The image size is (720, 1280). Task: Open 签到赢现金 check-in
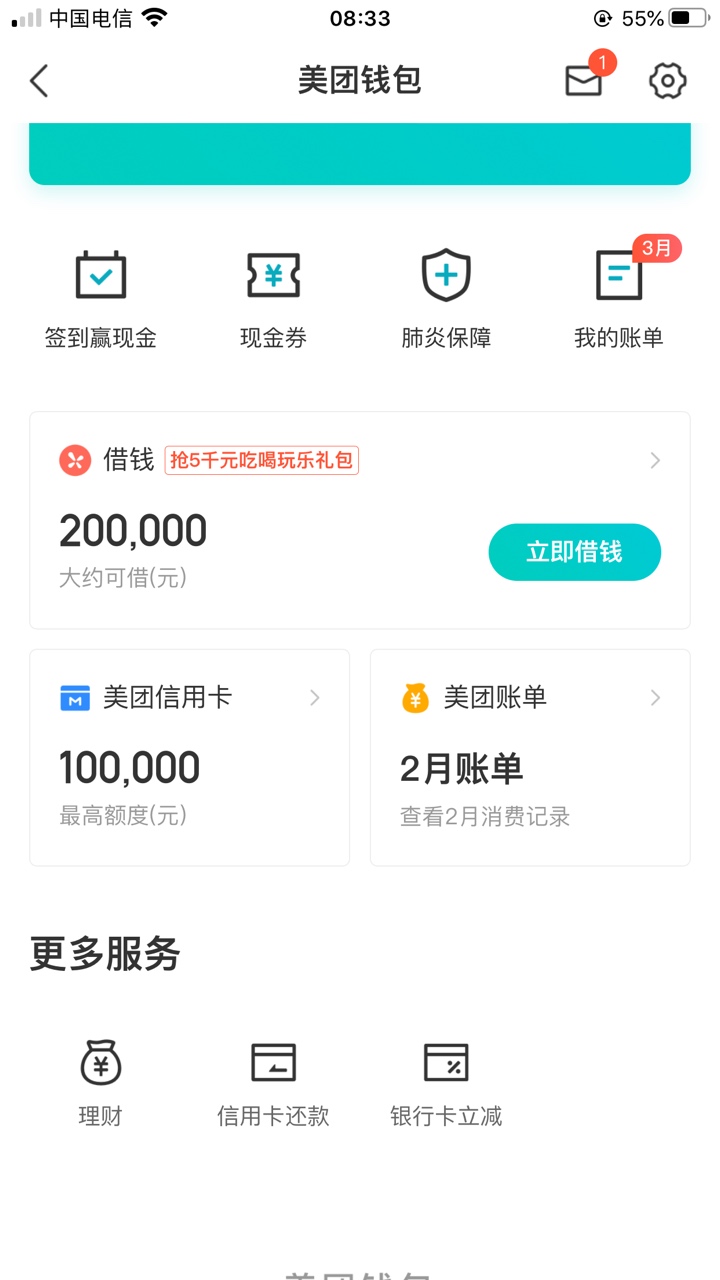coord(101,299)
